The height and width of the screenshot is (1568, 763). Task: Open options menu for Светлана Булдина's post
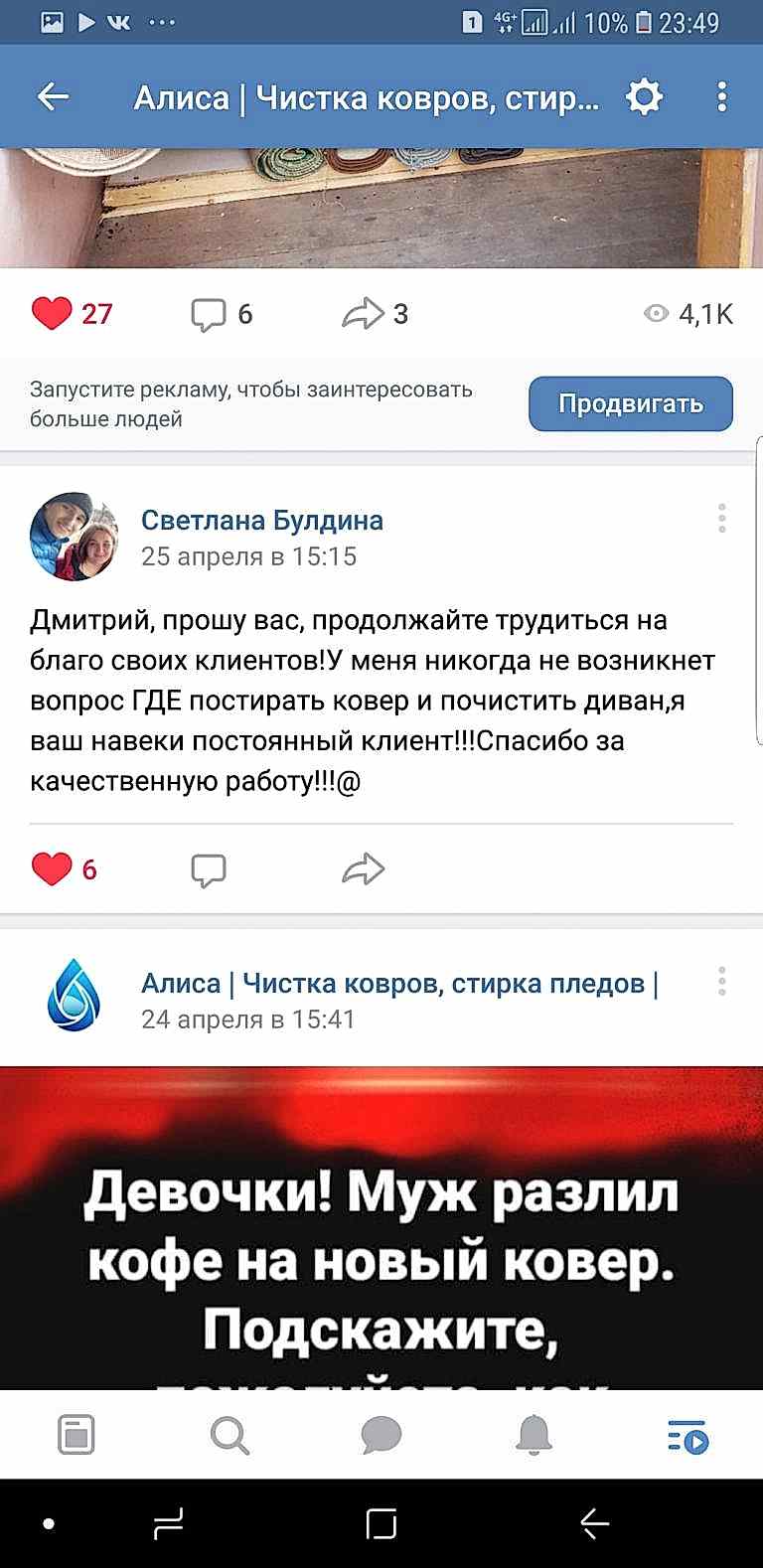[x=722, y=519]
